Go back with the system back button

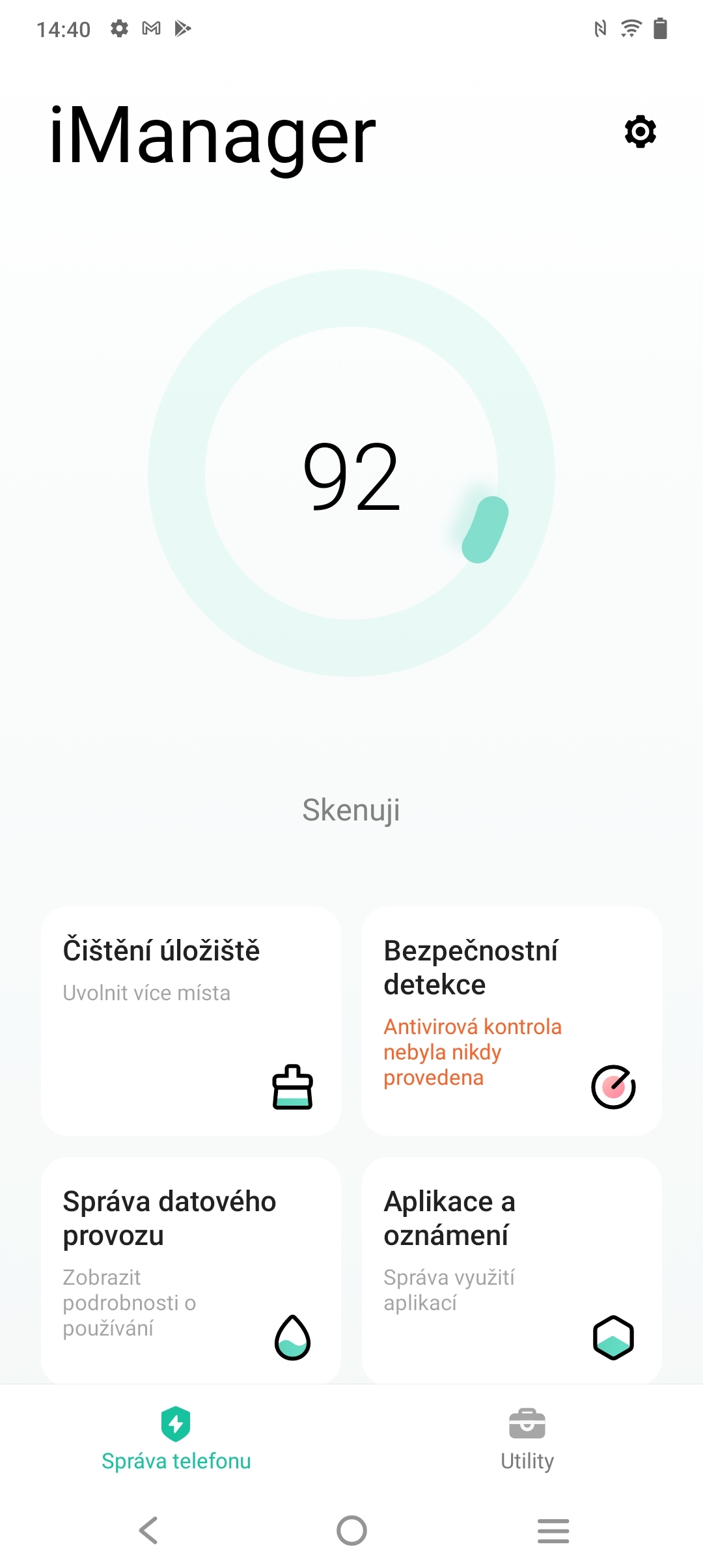coord(149,1530)
